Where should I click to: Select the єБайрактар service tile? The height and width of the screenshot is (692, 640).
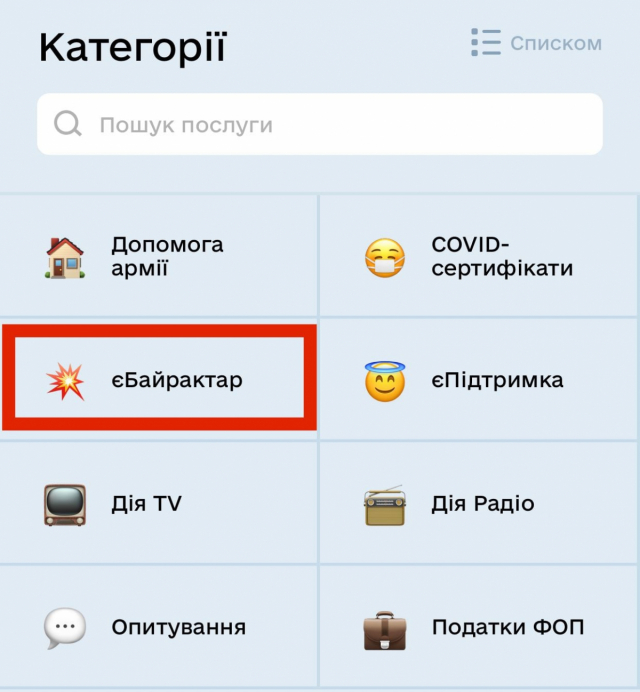[x=159, y=381]
